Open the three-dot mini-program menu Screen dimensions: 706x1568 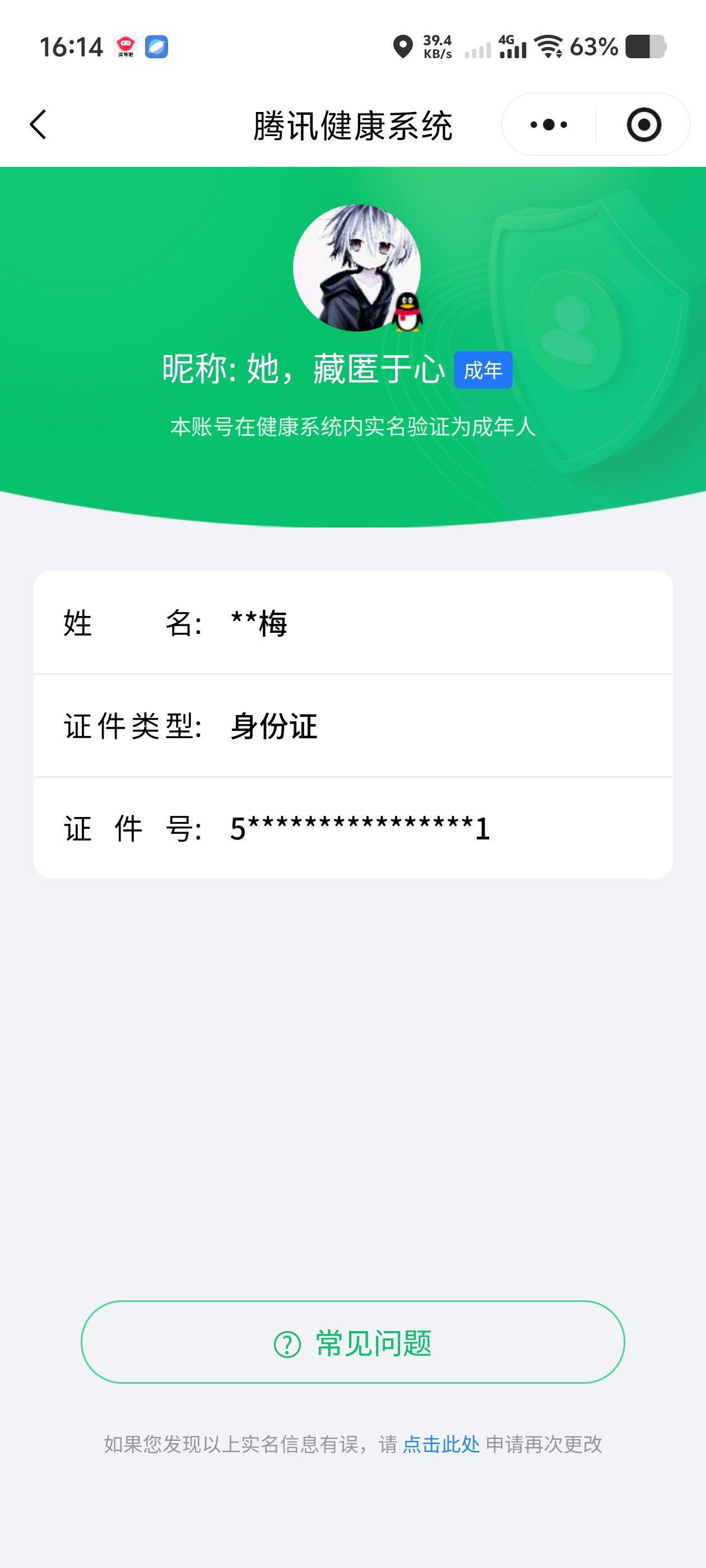[x=547, y=124]
